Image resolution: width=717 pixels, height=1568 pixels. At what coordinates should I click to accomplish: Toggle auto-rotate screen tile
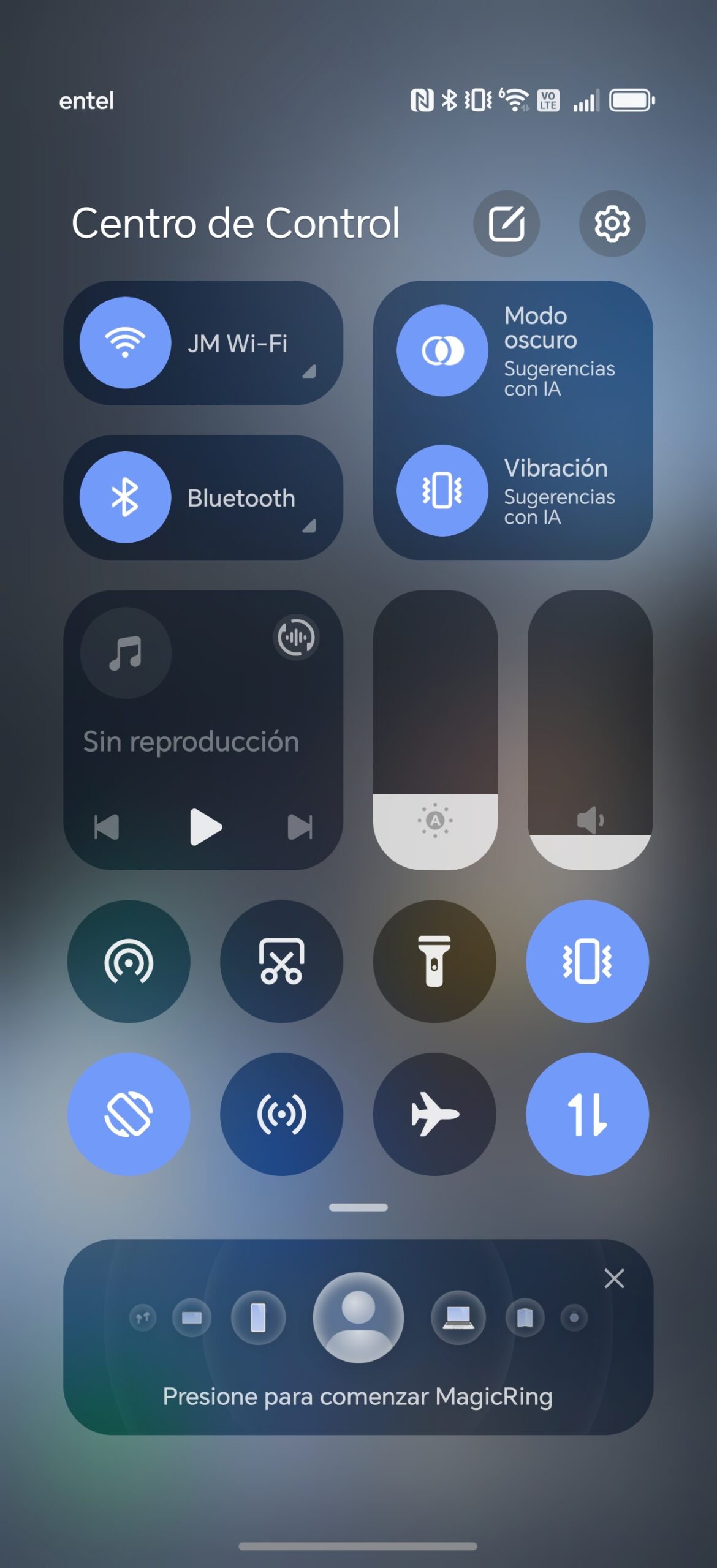129,1114
